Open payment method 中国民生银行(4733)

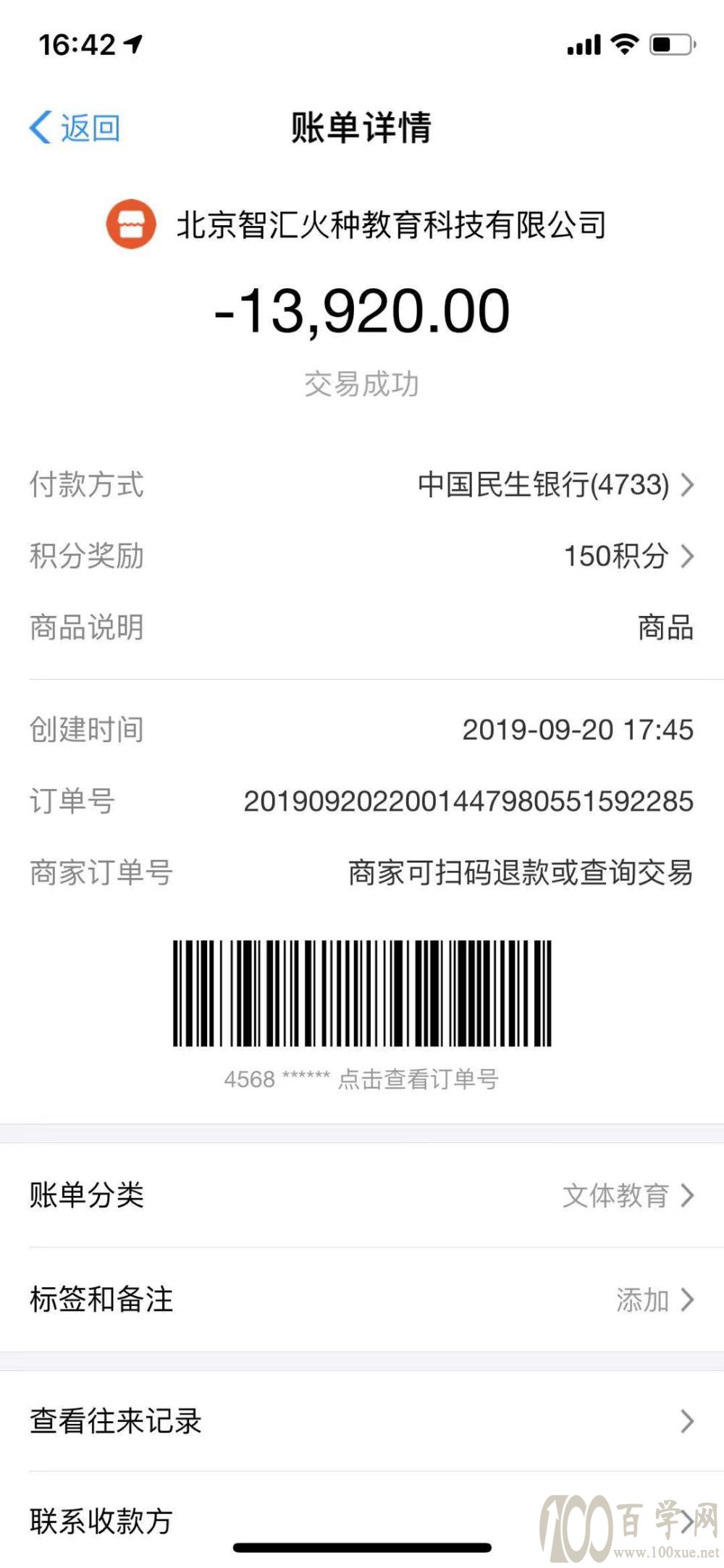coord(555,484)
